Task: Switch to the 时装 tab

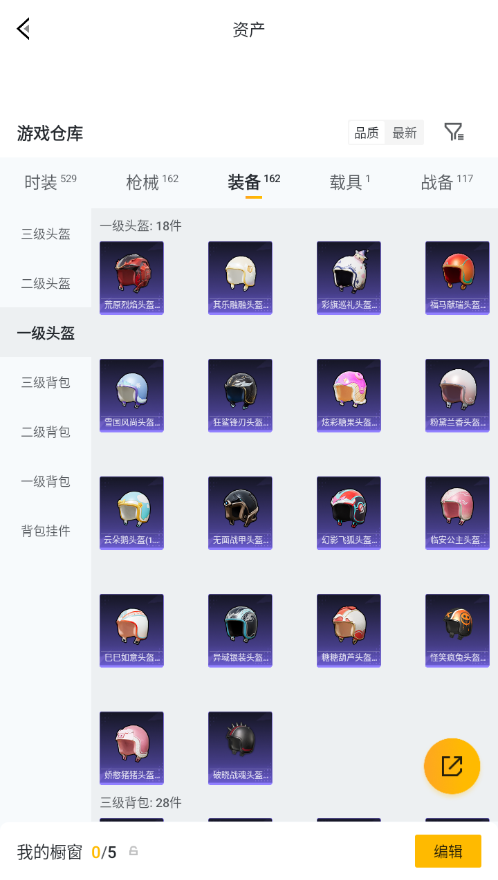Action: click(x=50, y=182)
